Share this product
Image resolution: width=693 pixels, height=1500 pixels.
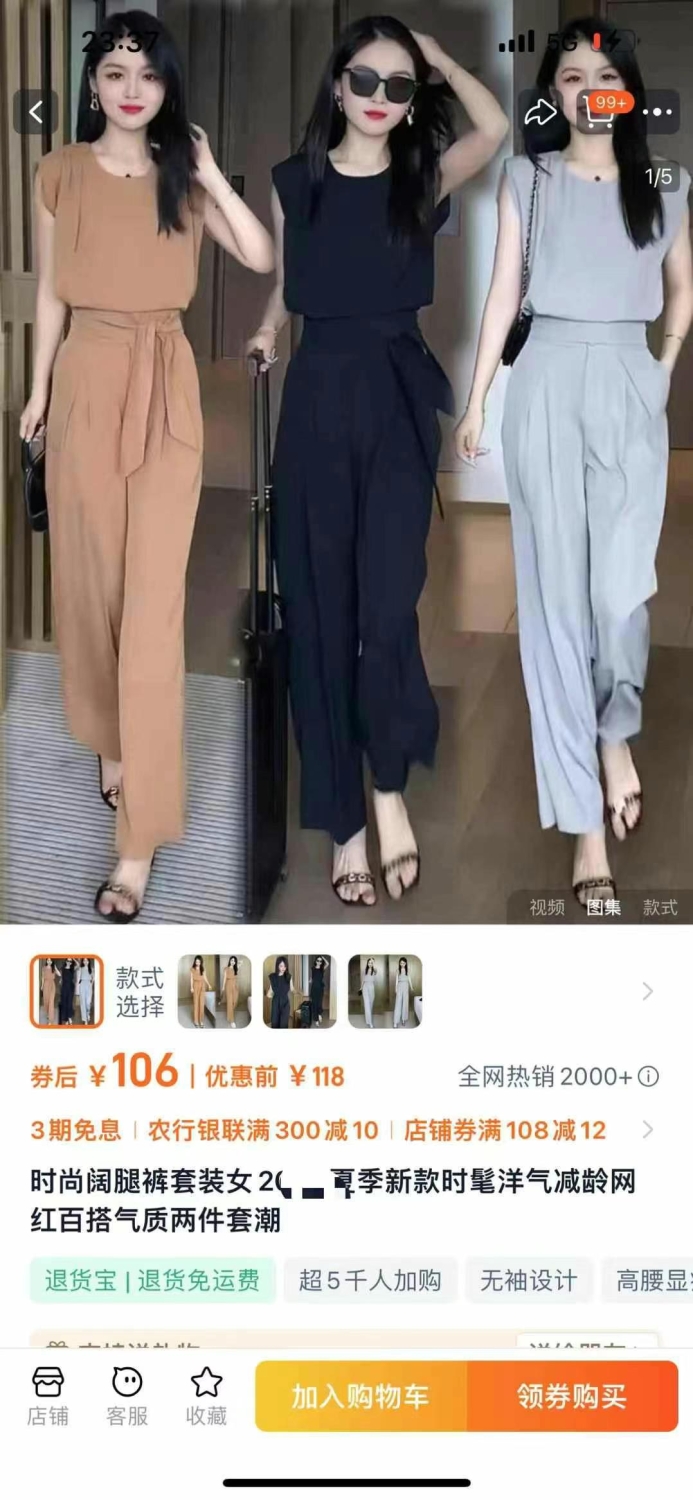[541, 112]
